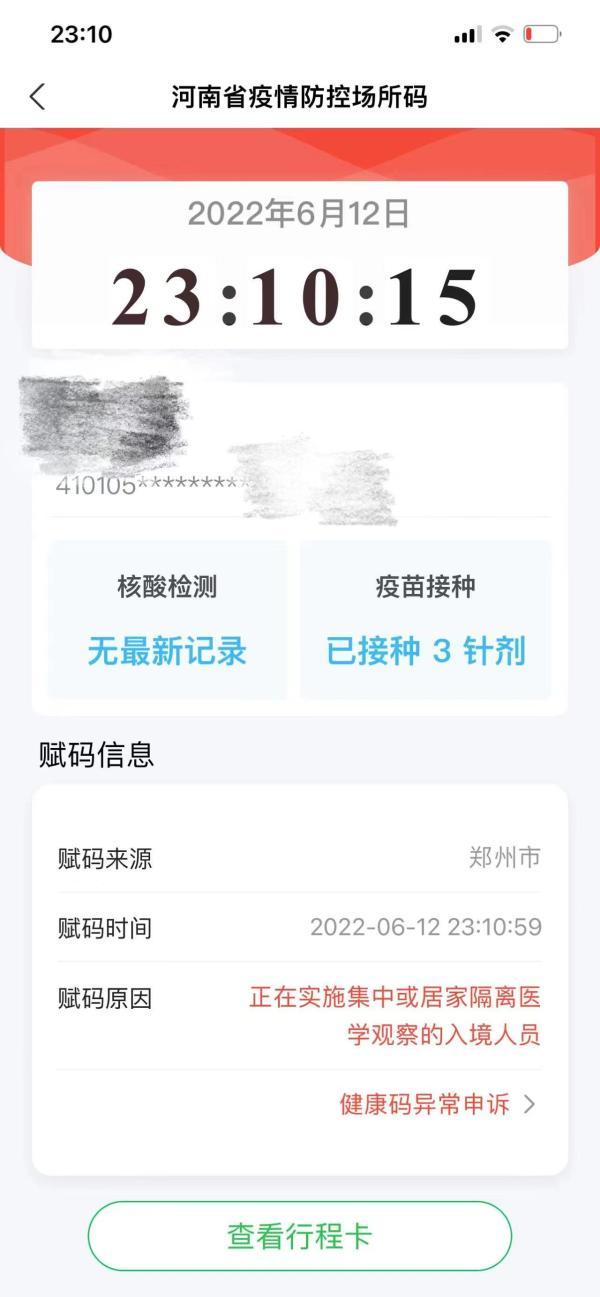600x1297 pixels.
Task: Tap the back arrow in header
Action: click(38, 97)
